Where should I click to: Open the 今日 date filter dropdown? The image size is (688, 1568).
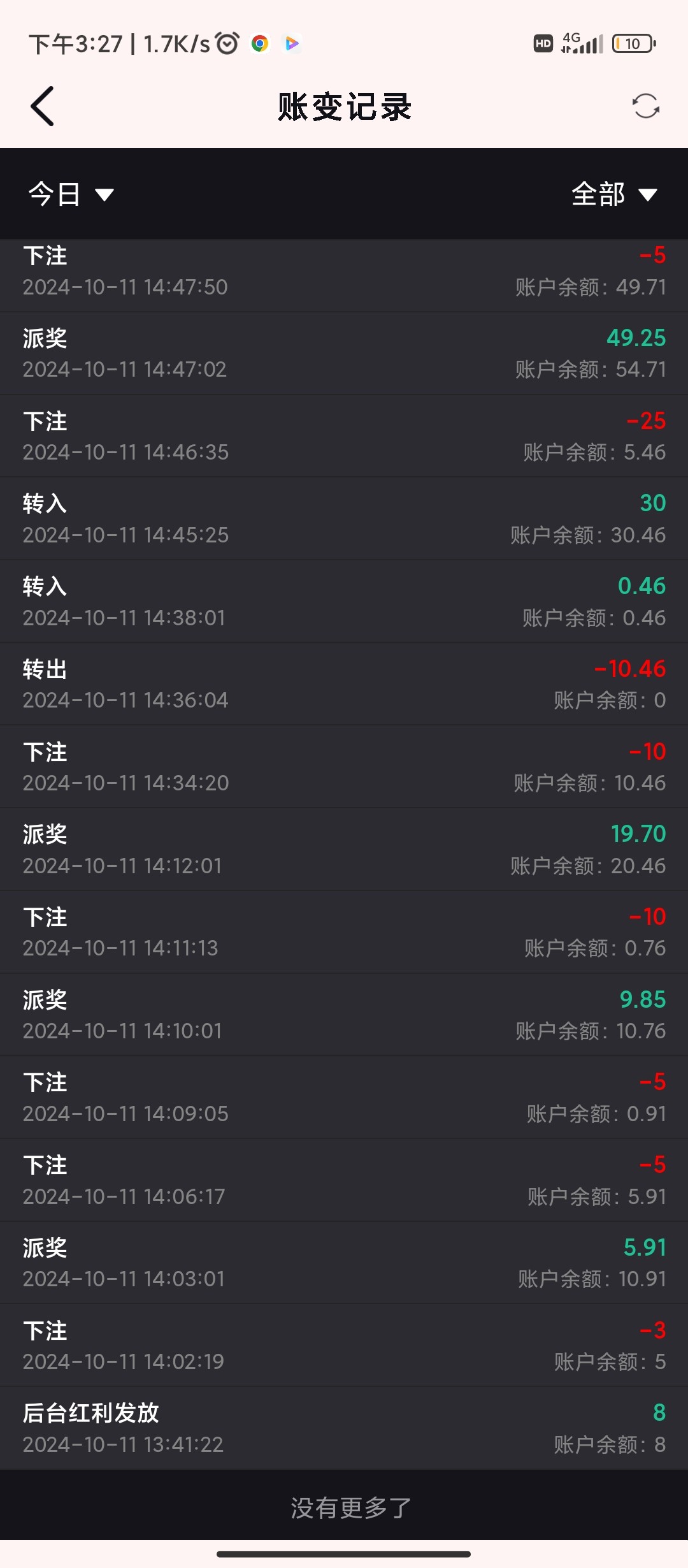point(71,194)
